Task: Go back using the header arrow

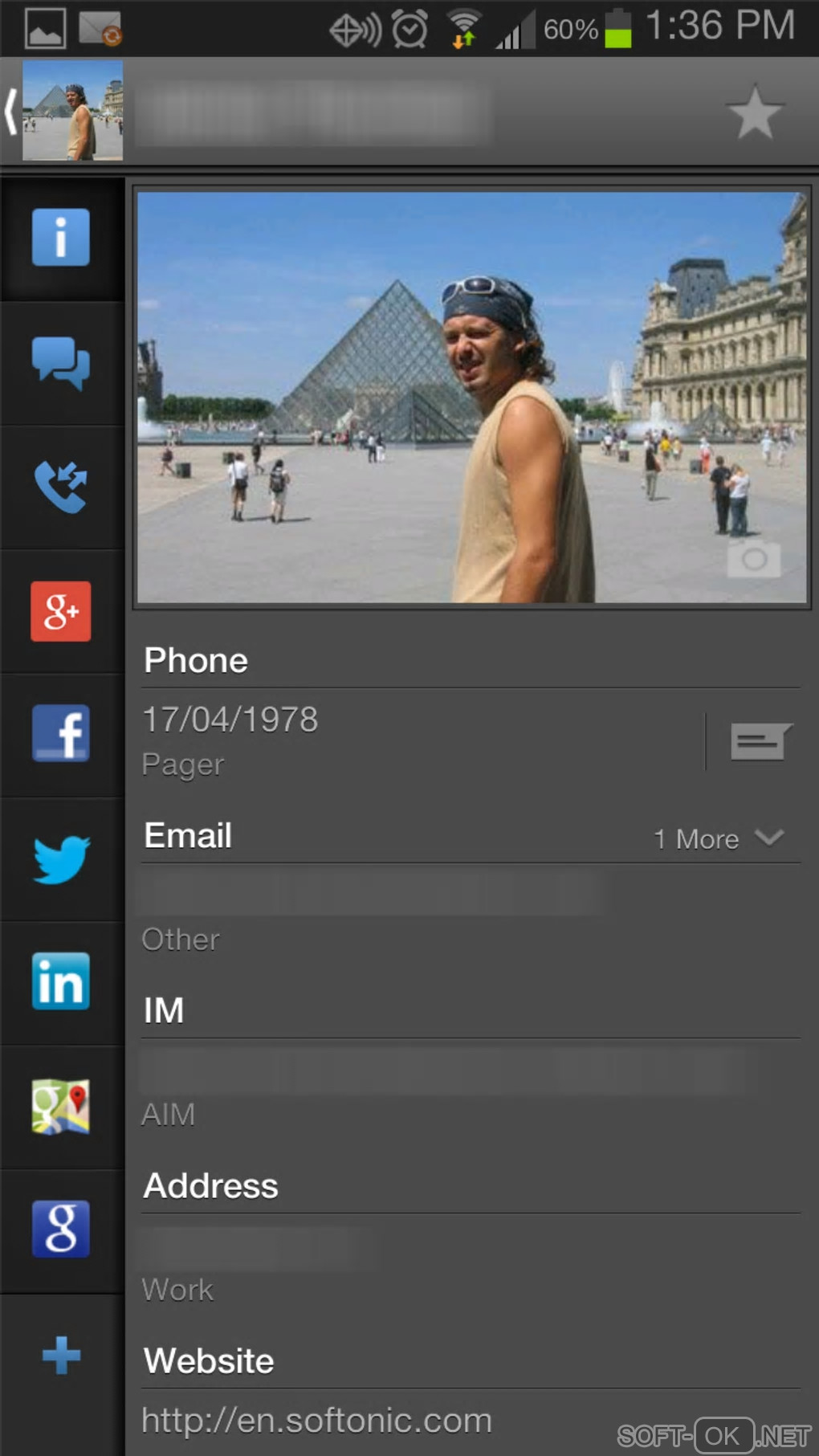Action: 11,111
